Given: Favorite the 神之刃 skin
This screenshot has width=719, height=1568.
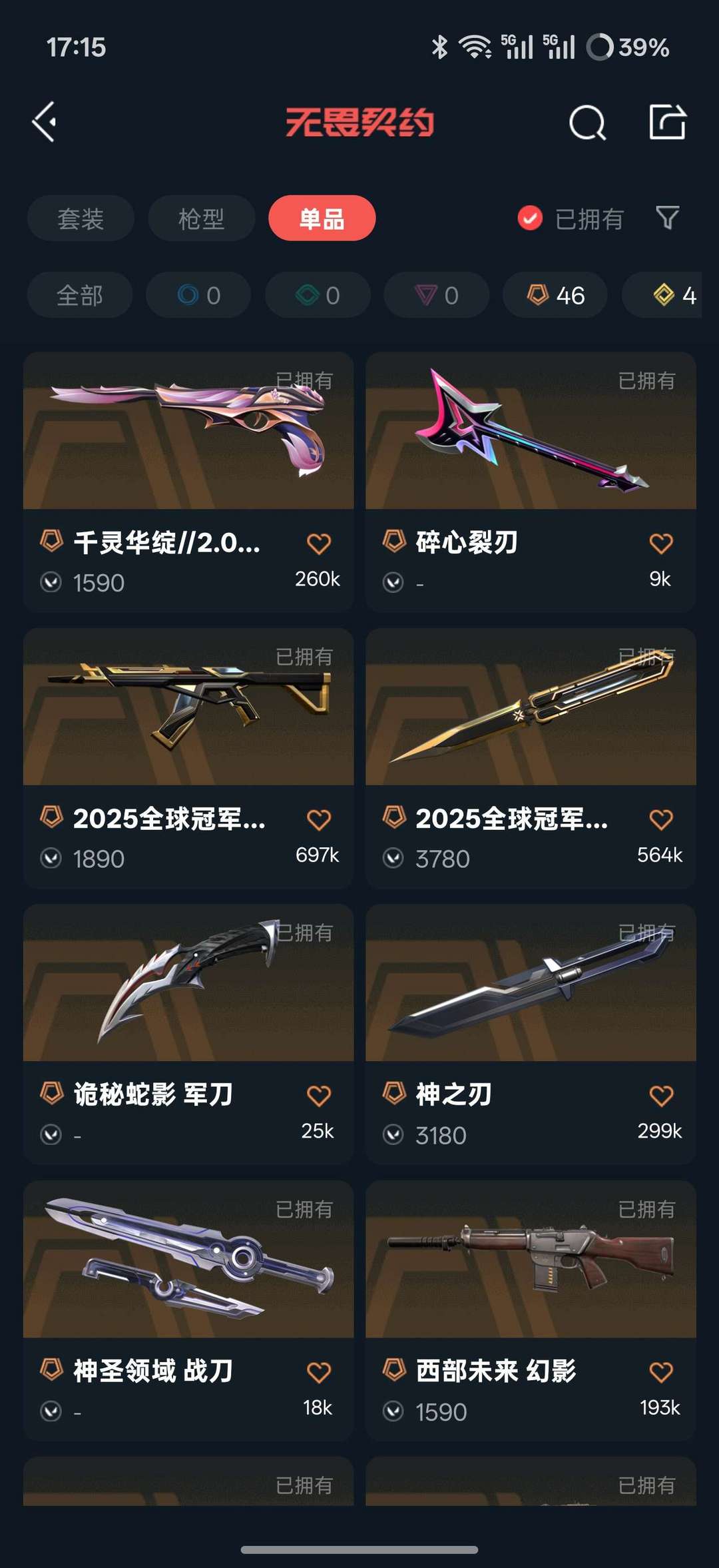Looking at the screenshot, I should click(660, 1095).
